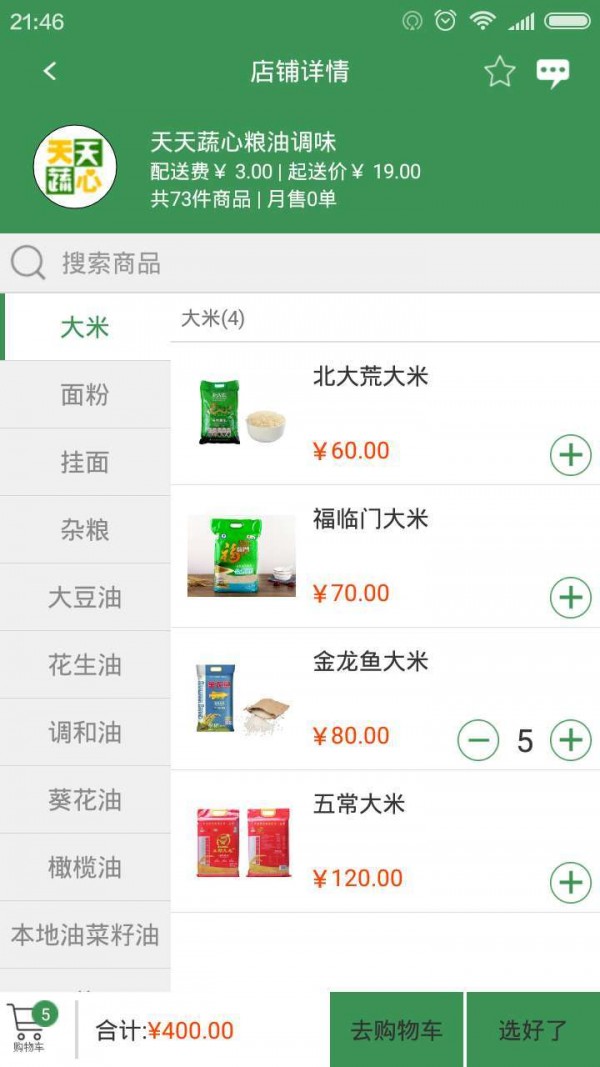Add 北大荒大米 to the cart

pyautogui.click(x=570, y=456)
